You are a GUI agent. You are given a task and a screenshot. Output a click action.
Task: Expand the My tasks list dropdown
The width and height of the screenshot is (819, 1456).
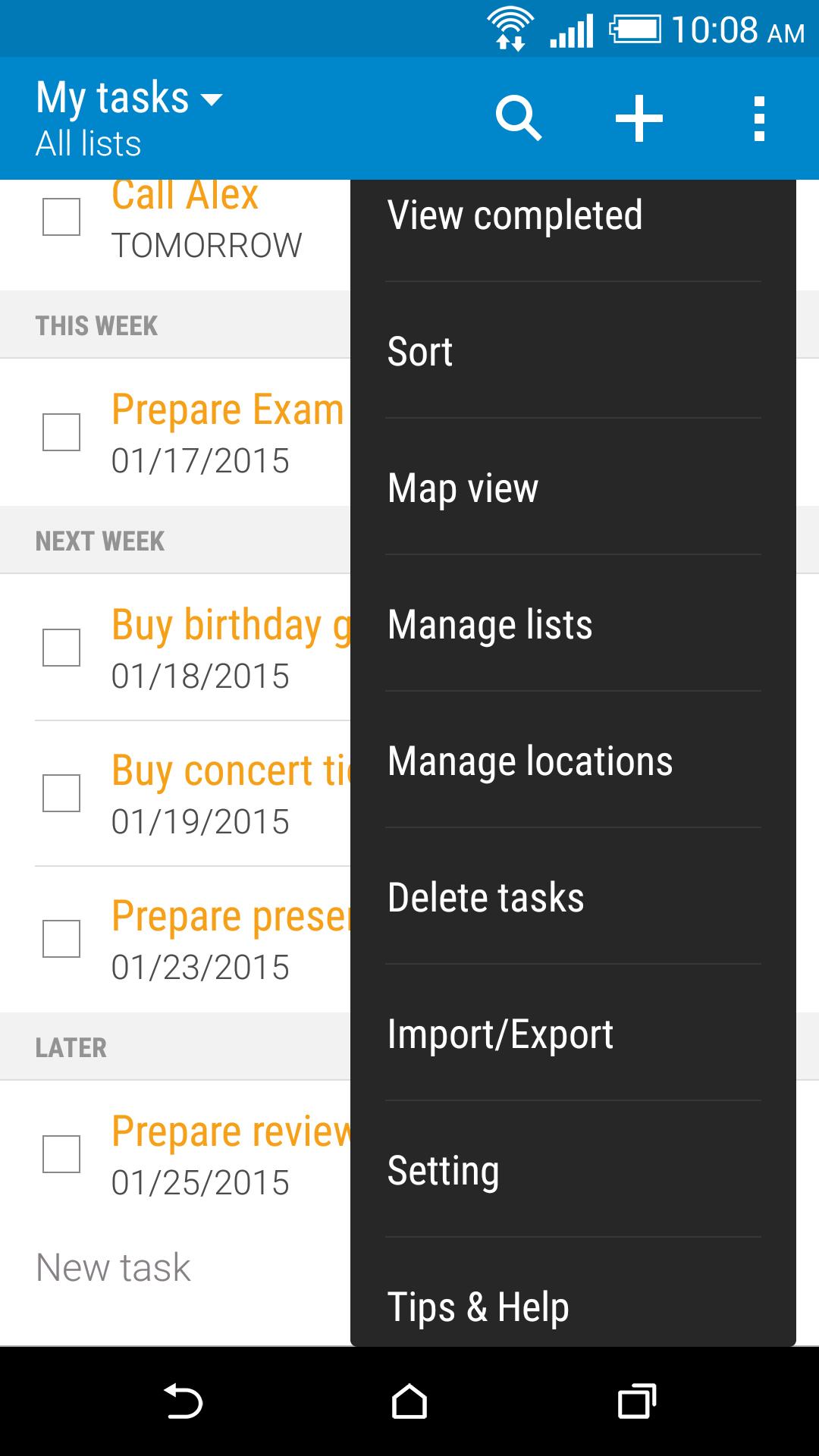(x=129, y=99)
